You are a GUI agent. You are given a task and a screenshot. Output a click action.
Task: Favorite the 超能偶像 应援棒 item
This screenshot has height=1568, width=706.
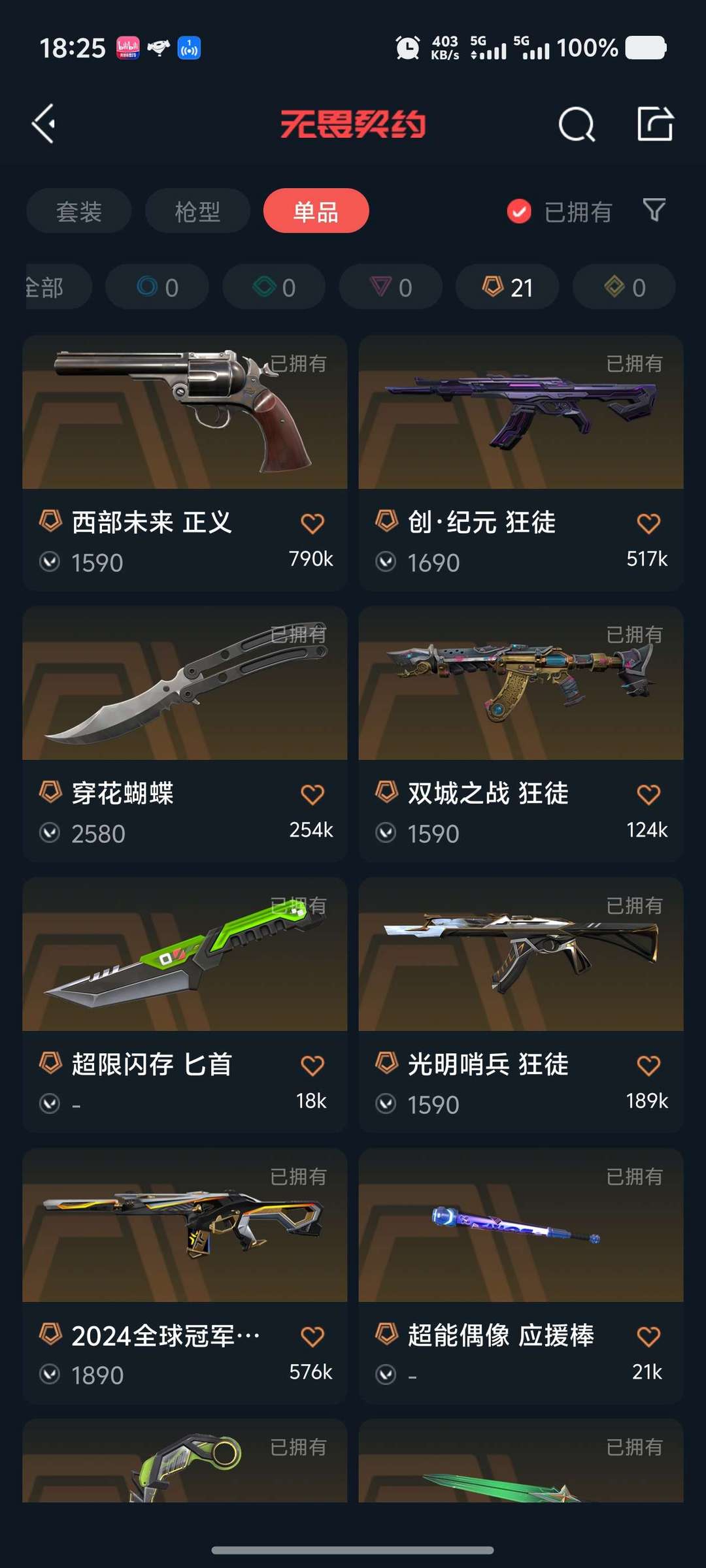coord(648,1335)
